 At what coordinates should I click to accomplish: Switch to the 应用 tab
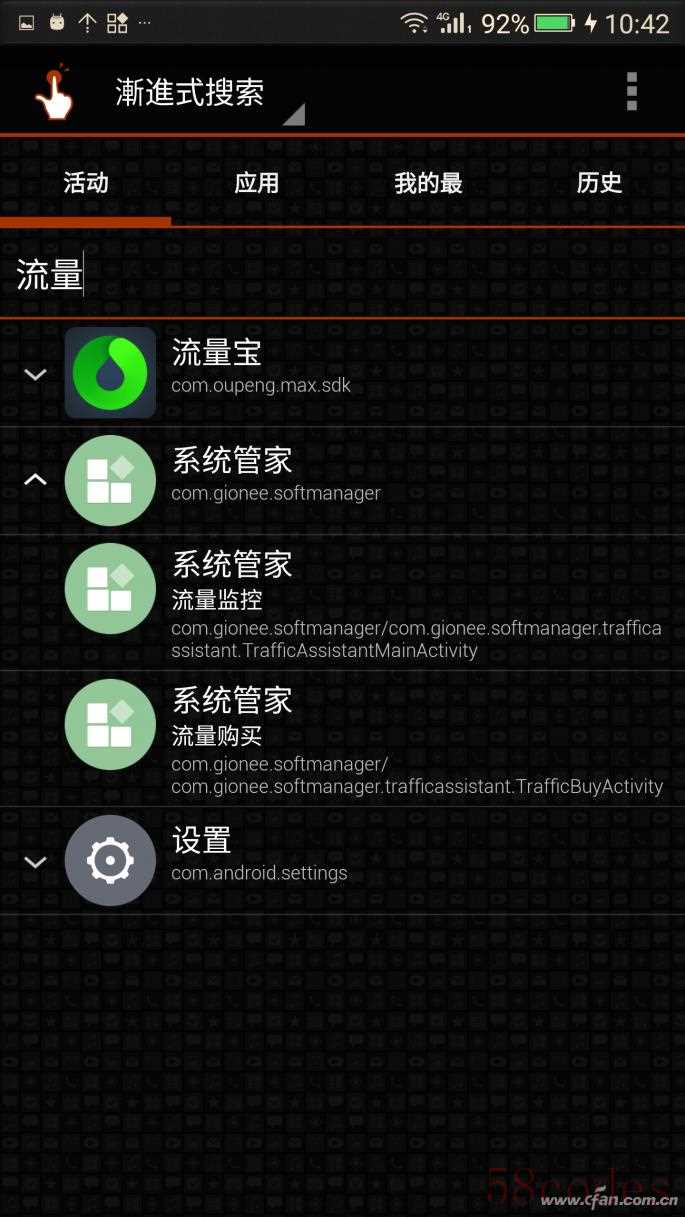(x=257, y=183)
